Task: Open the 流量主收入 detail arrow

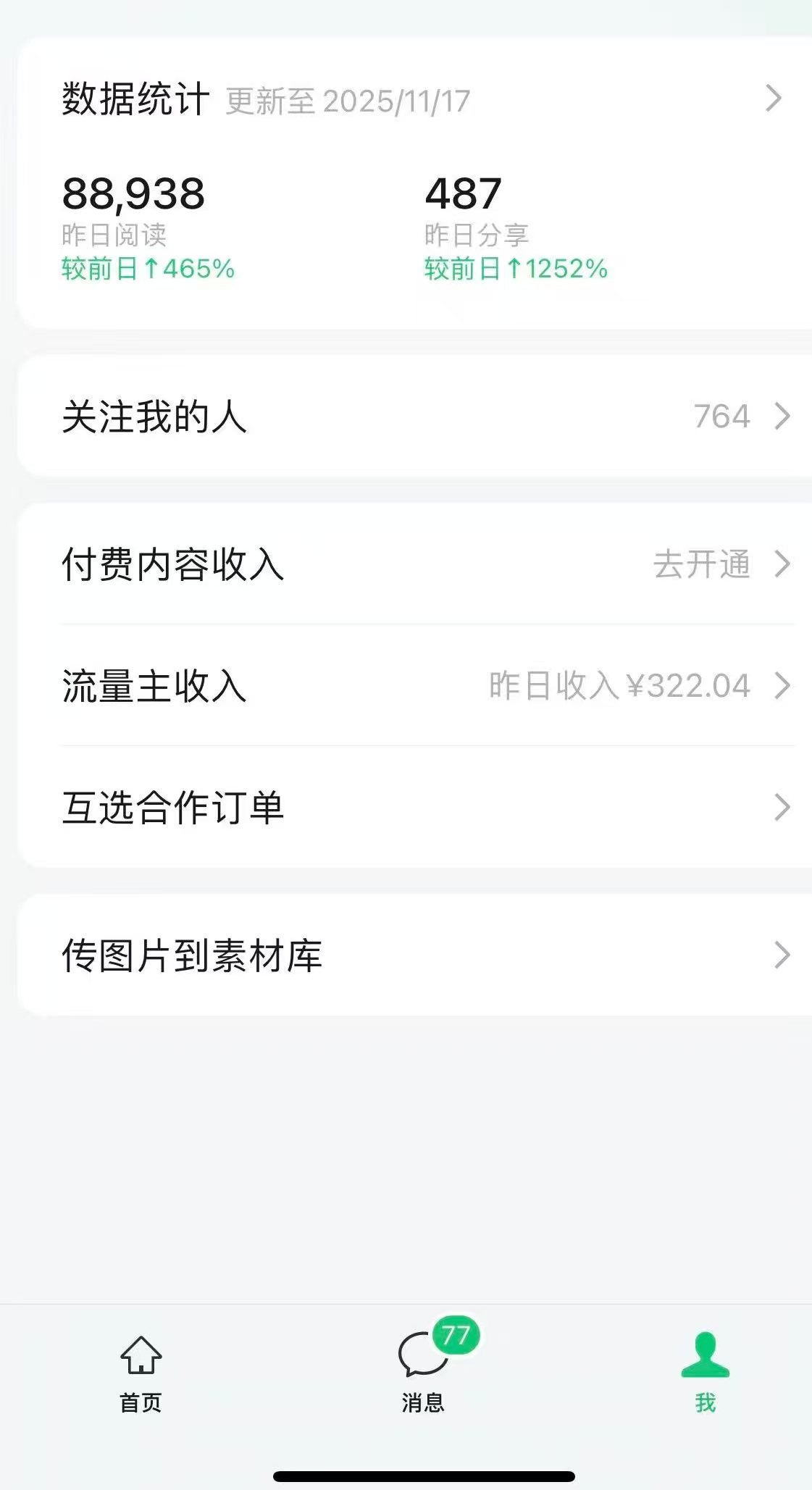Action: tap(781, 685)
